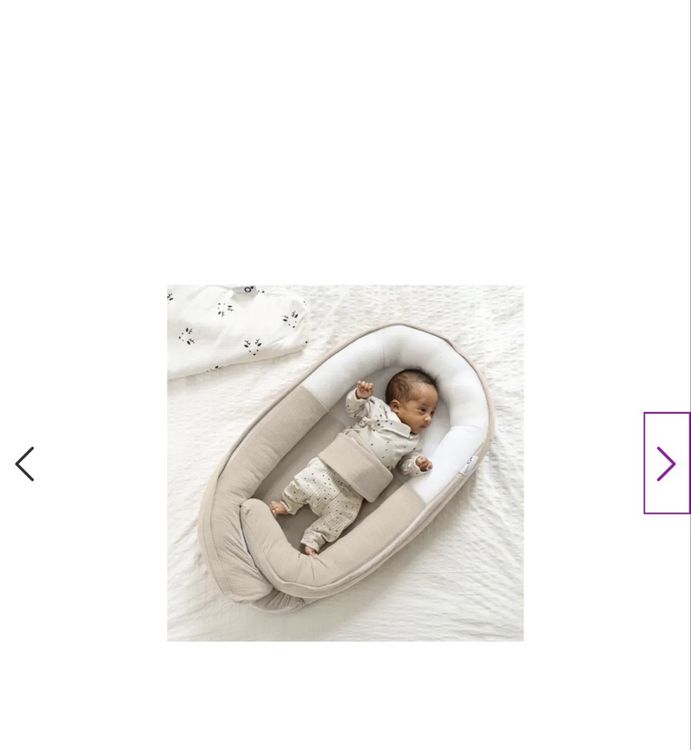Open the baby nest product photo
The height and width of the screenshot is (750, 691).
[x=345, y=463]
